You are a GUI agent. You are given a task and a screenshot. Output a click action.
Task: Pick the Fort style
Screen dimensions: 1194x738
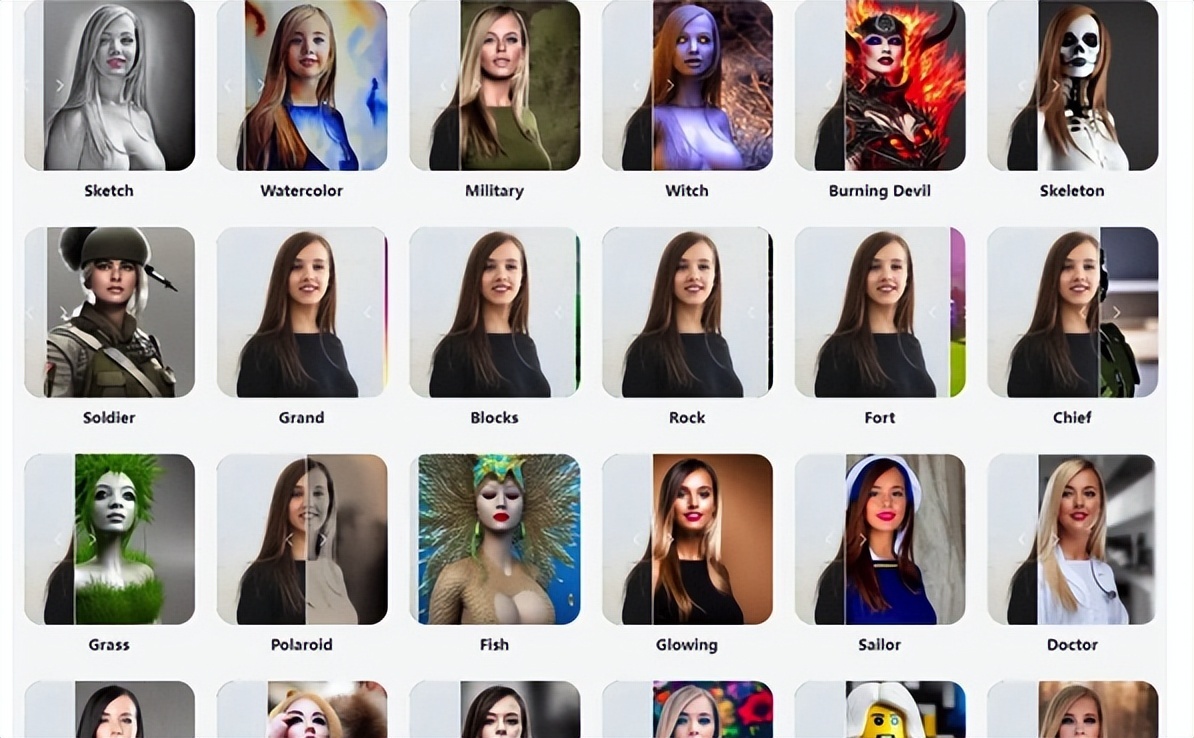(880, 312)
